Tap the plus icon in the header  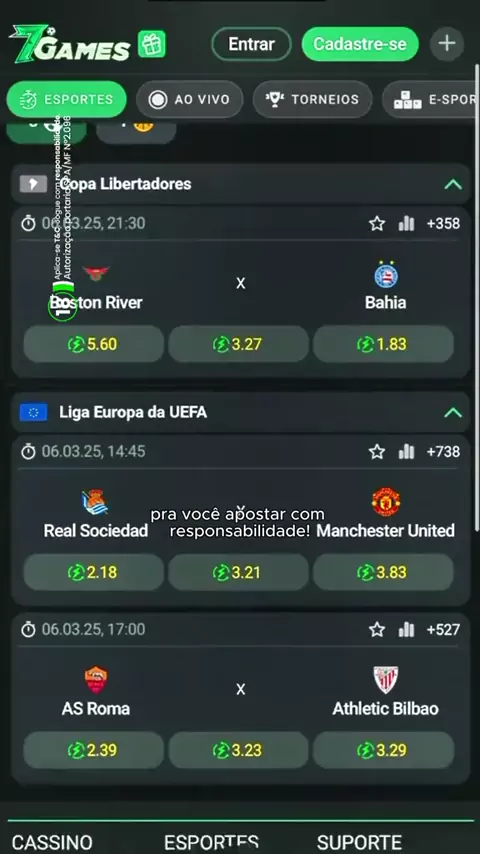point(447,44)
